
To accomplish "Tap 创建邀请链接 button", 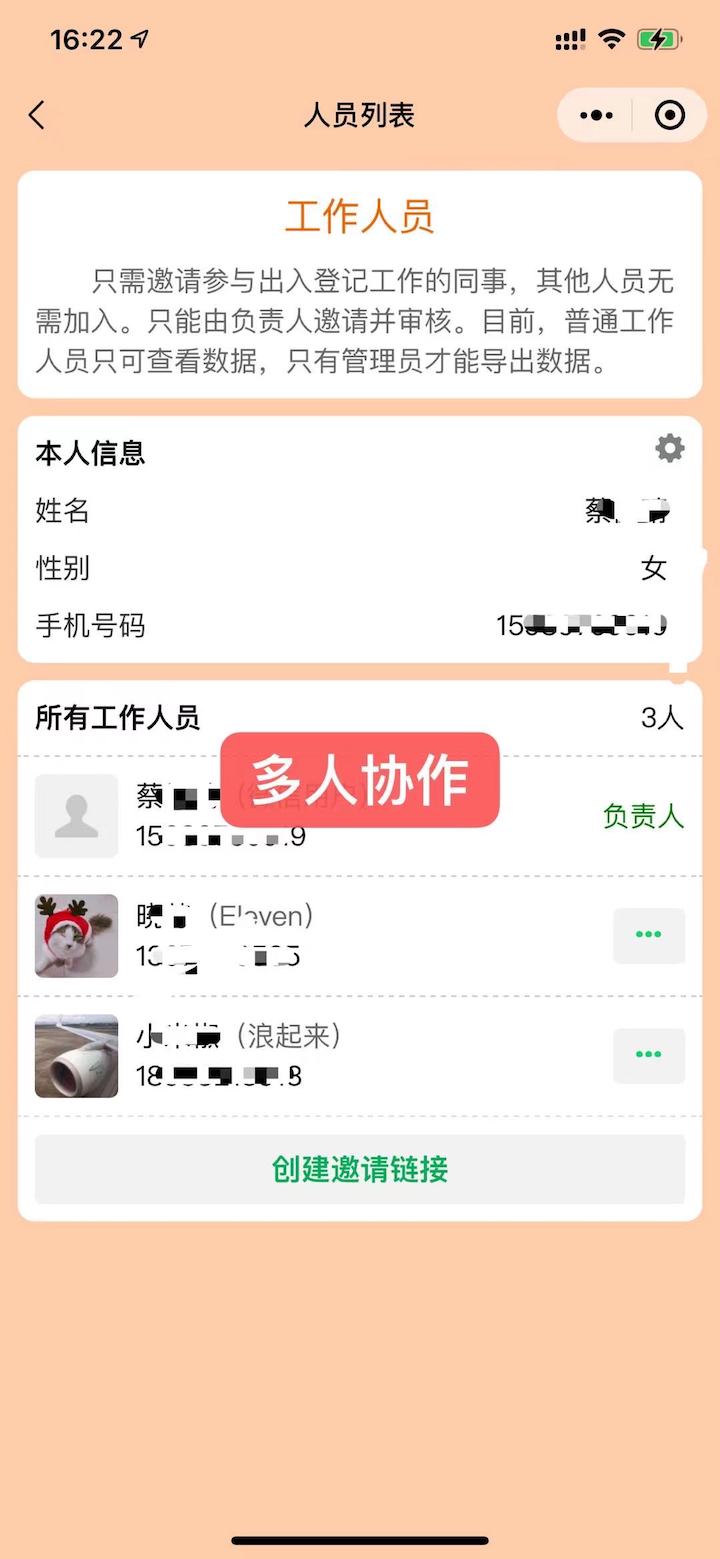I will [x=360, y=1169].
